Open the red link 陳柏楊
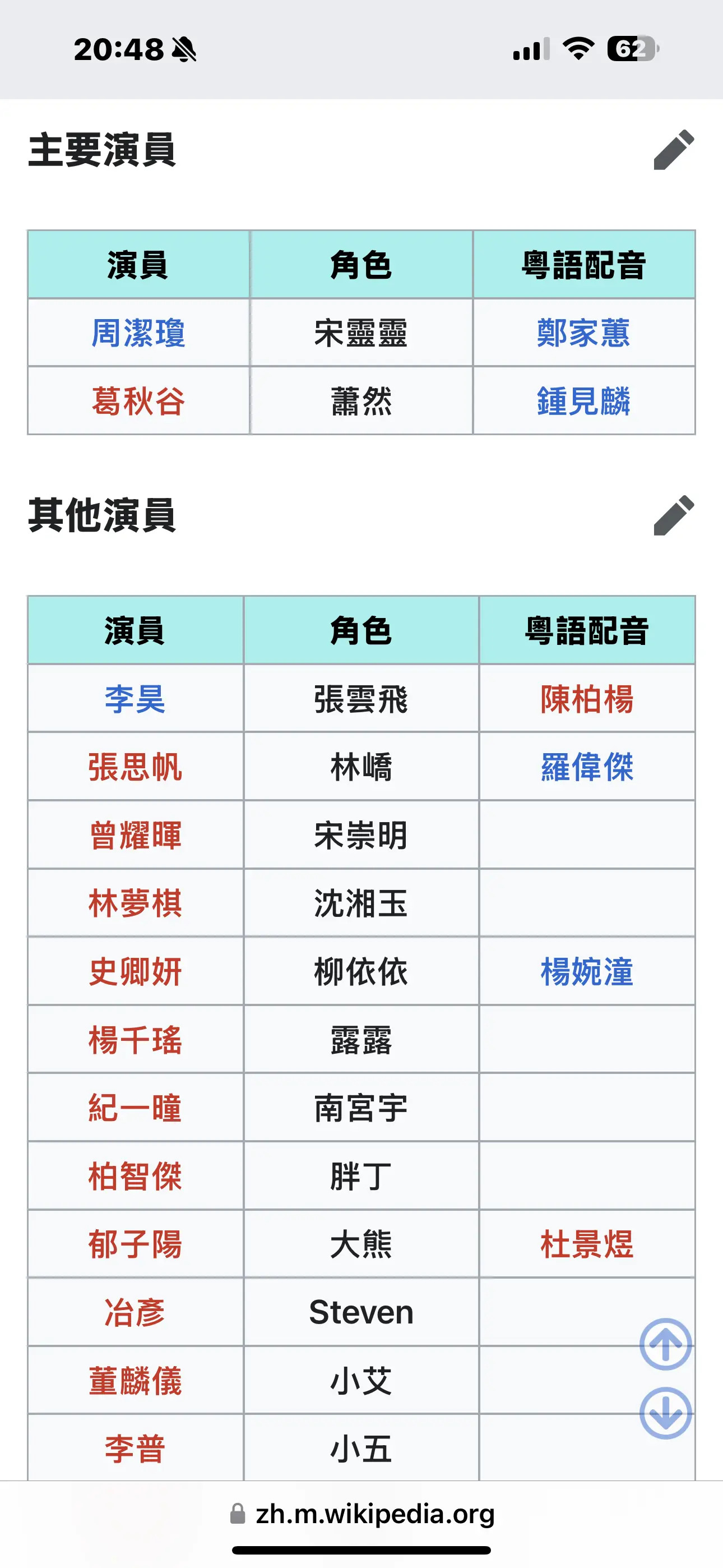The width and height of the screenshot is (723, 1568). [x=587, y=699]
